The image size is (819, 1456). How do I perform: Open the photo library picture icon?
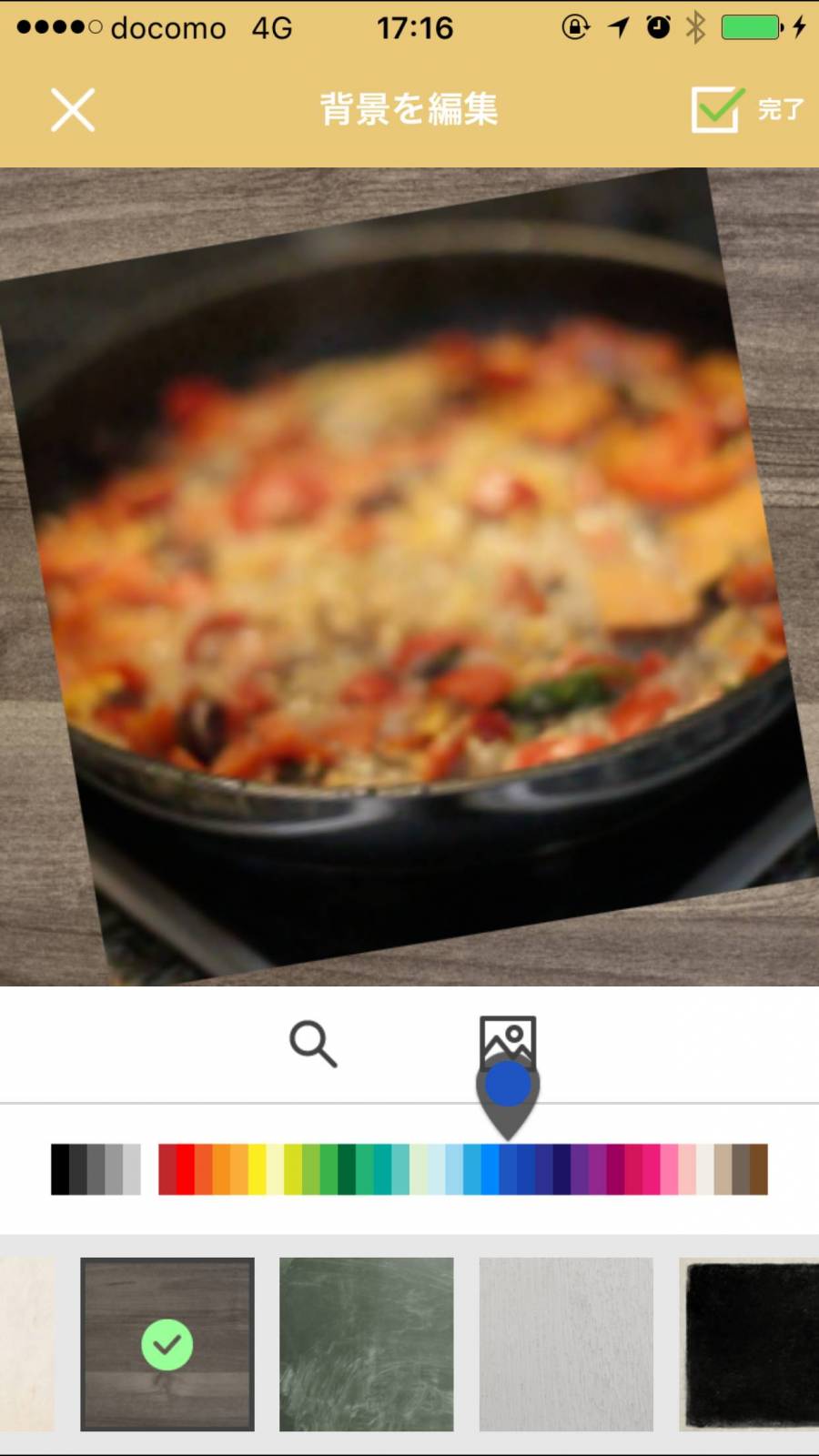click(508, 1043)
